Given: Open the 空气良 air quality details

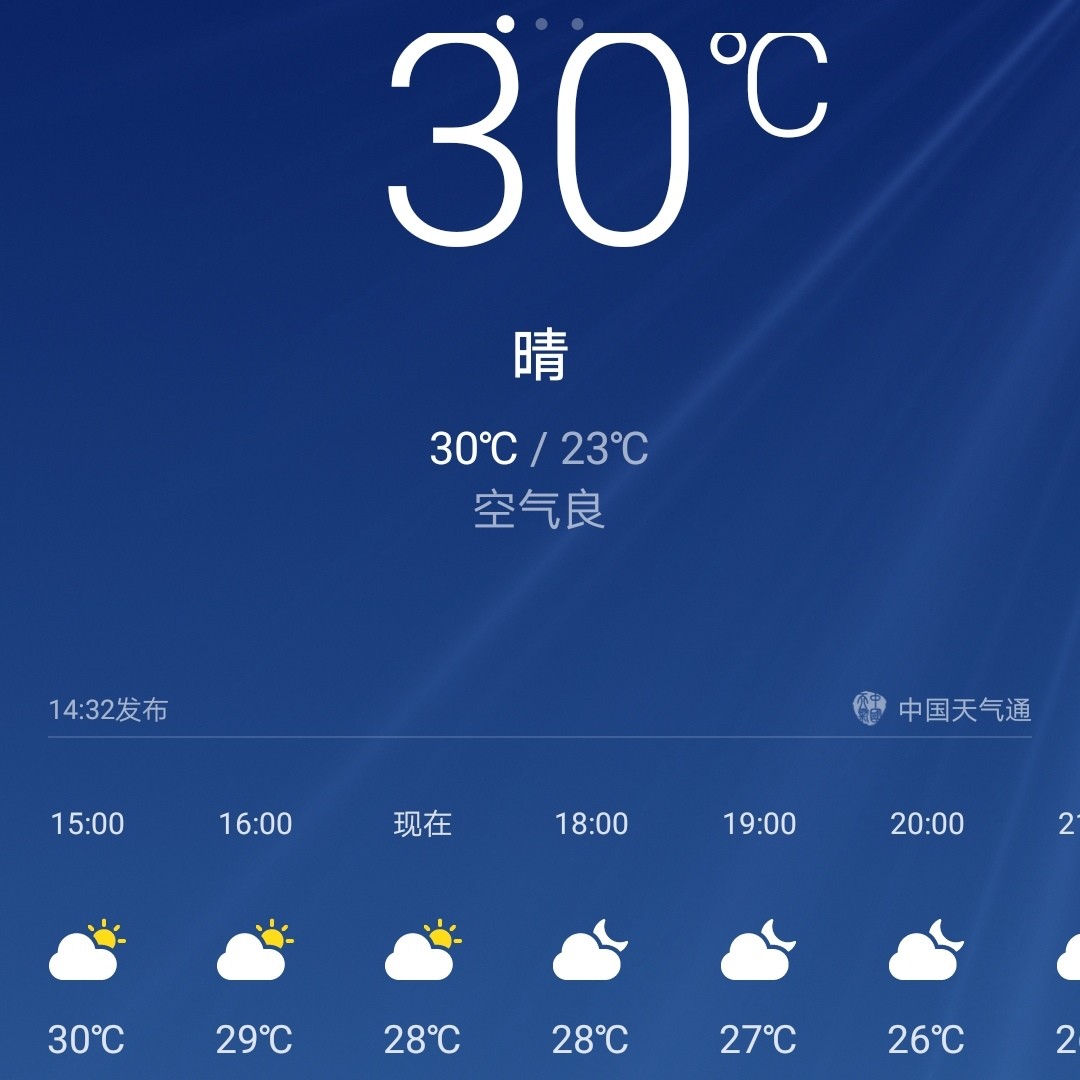Looking at the screenshot, I should pyautogui.click(x=539, y=511).
